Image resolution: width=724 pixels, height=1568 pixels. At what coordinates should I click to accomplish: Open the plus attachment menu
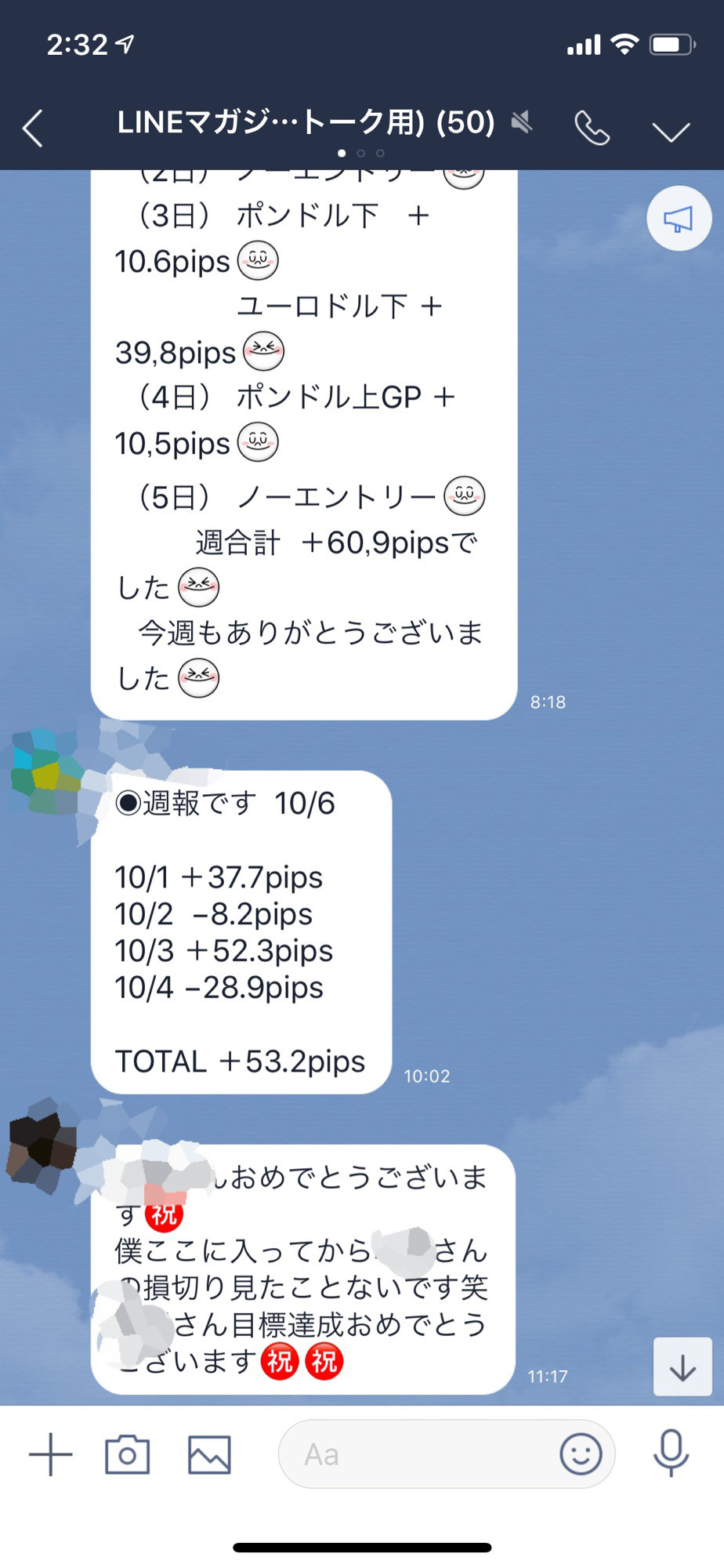(51, 1454)
